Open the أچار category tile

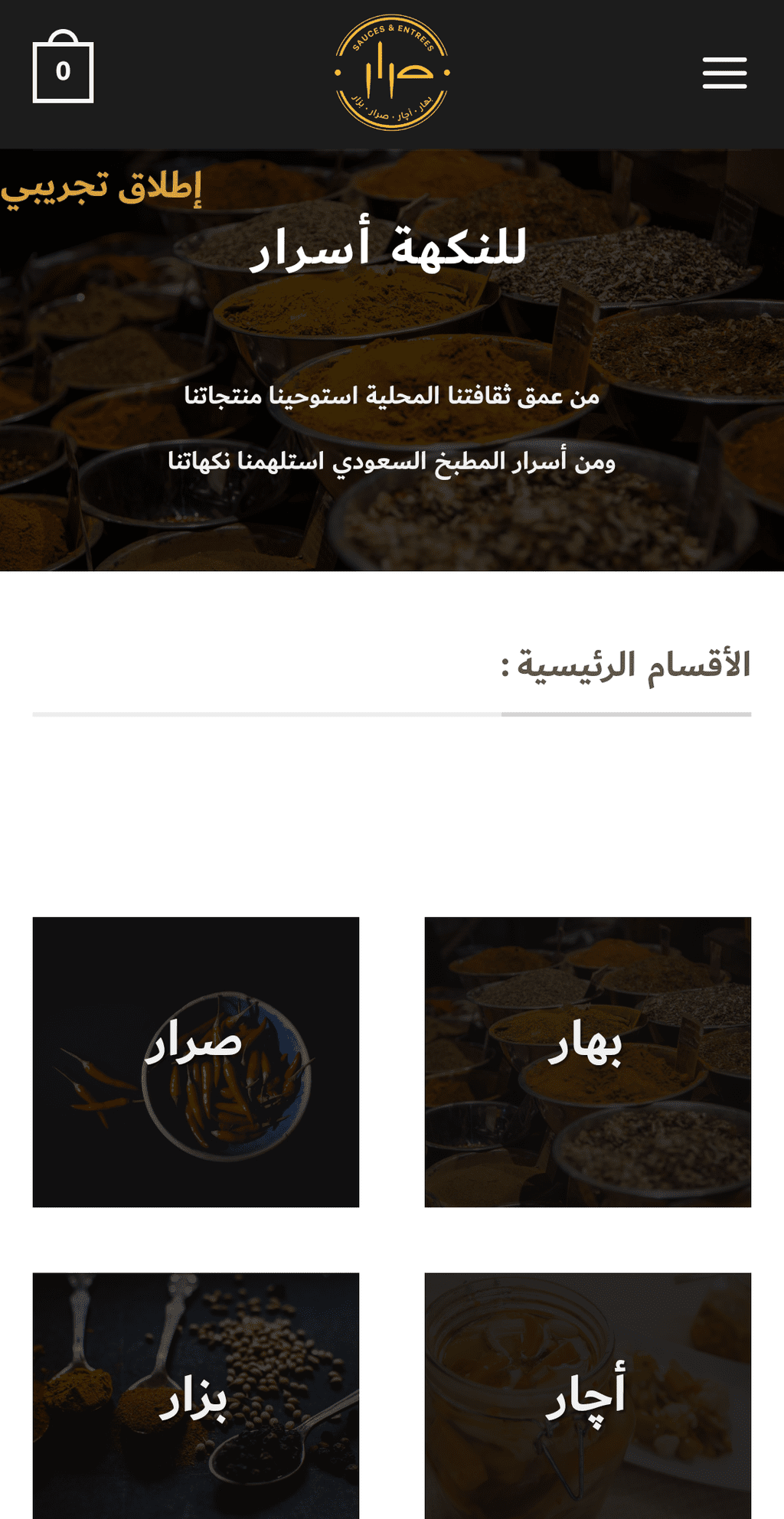pyautogui.click(x=587, y=1396)
